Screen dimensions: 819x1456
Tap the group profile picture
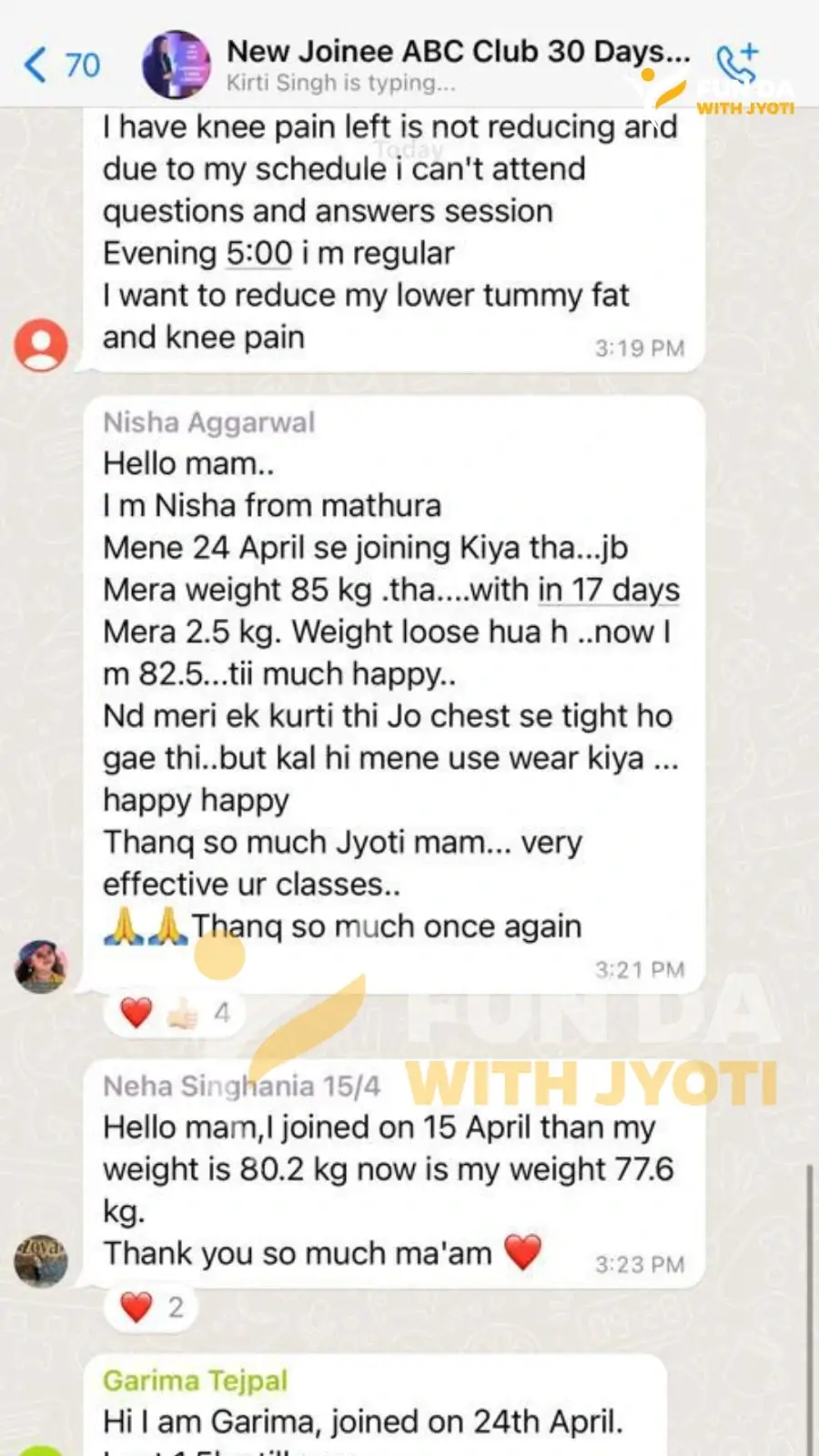pos(176,66)
